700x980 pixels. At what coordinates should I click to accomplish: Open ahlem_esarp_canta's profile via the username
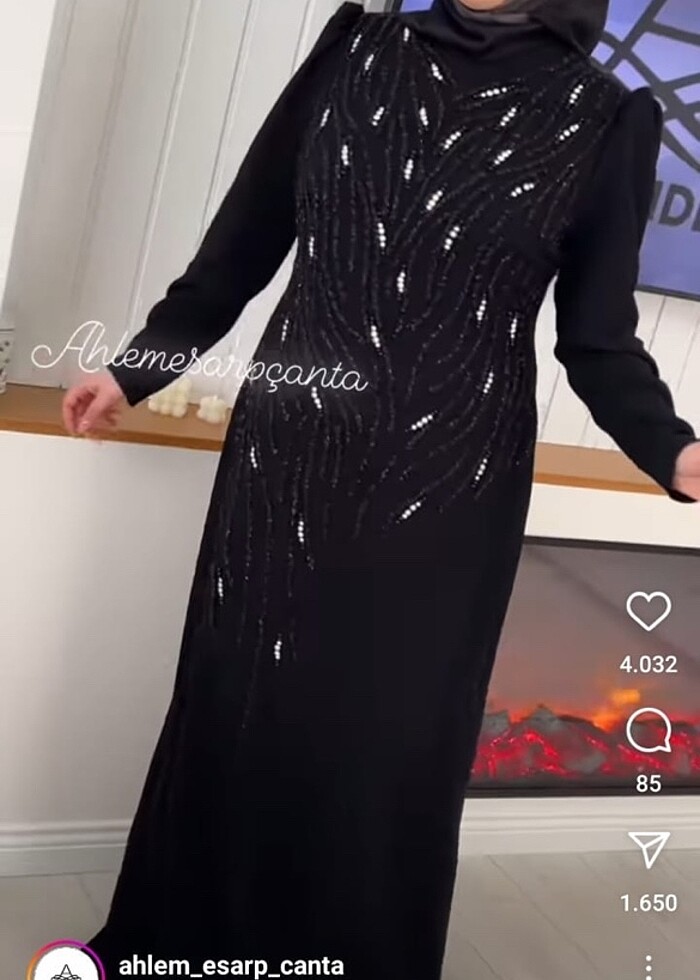[231, 966]
